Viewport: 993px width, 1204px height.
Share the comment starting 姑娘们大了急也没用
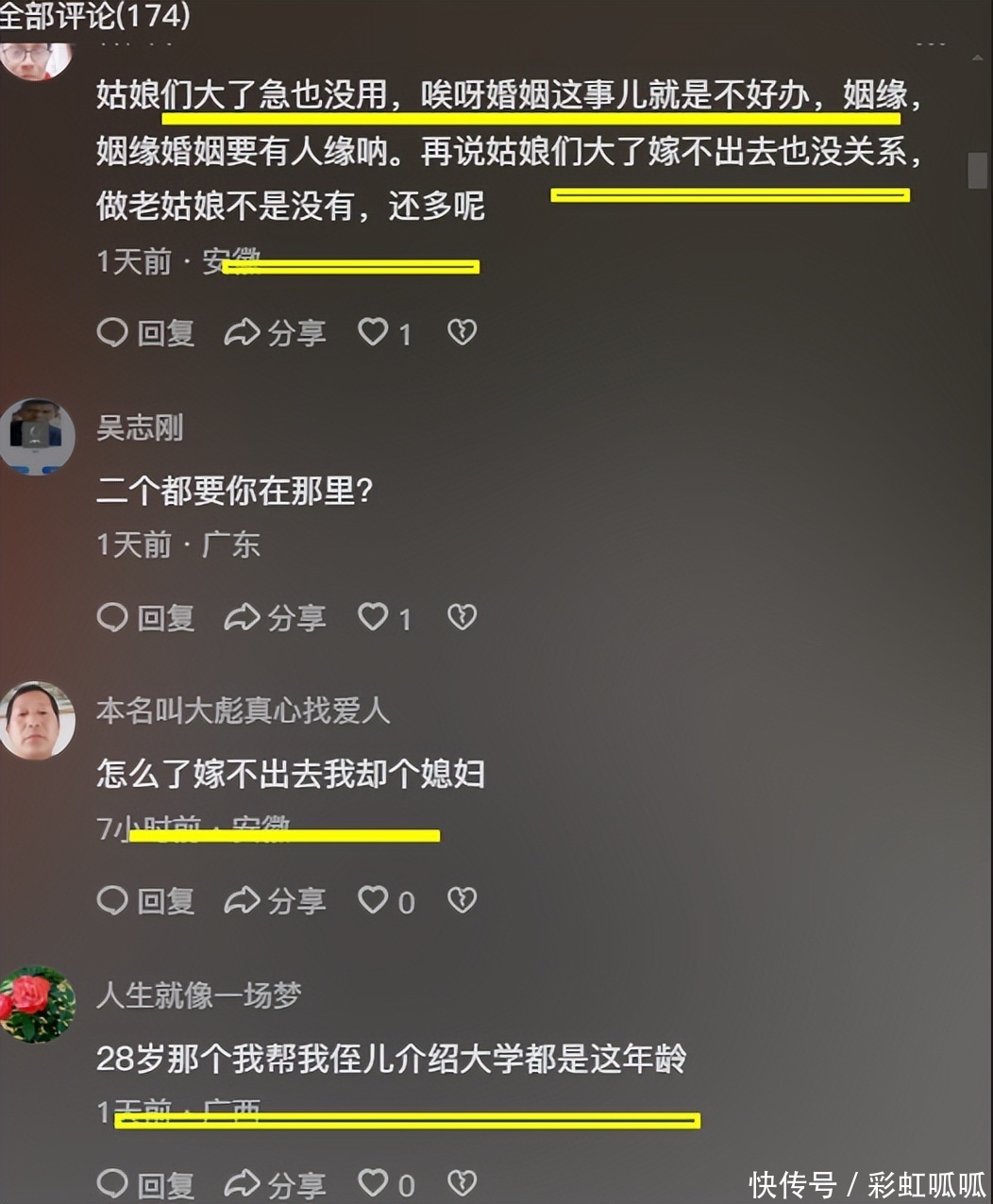275,332
